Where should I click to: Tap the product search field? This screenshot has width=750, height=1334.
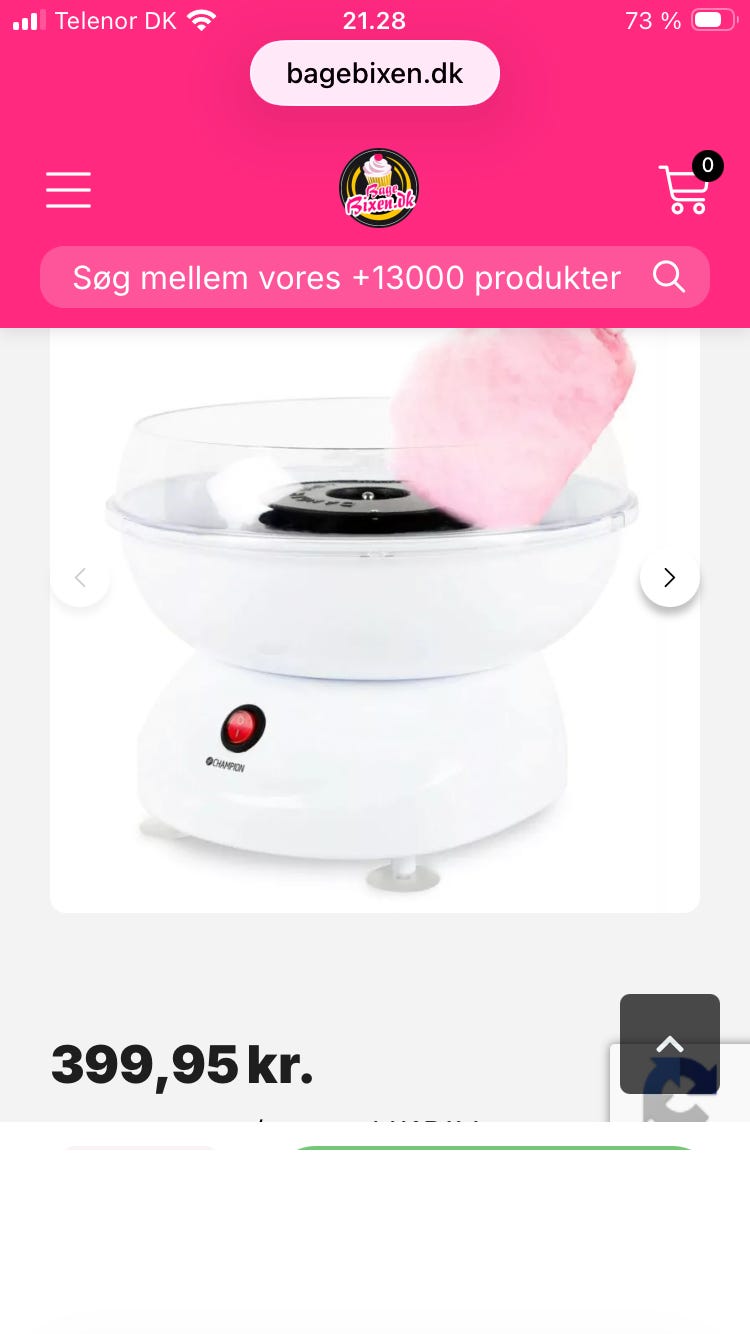pos(375,277)
